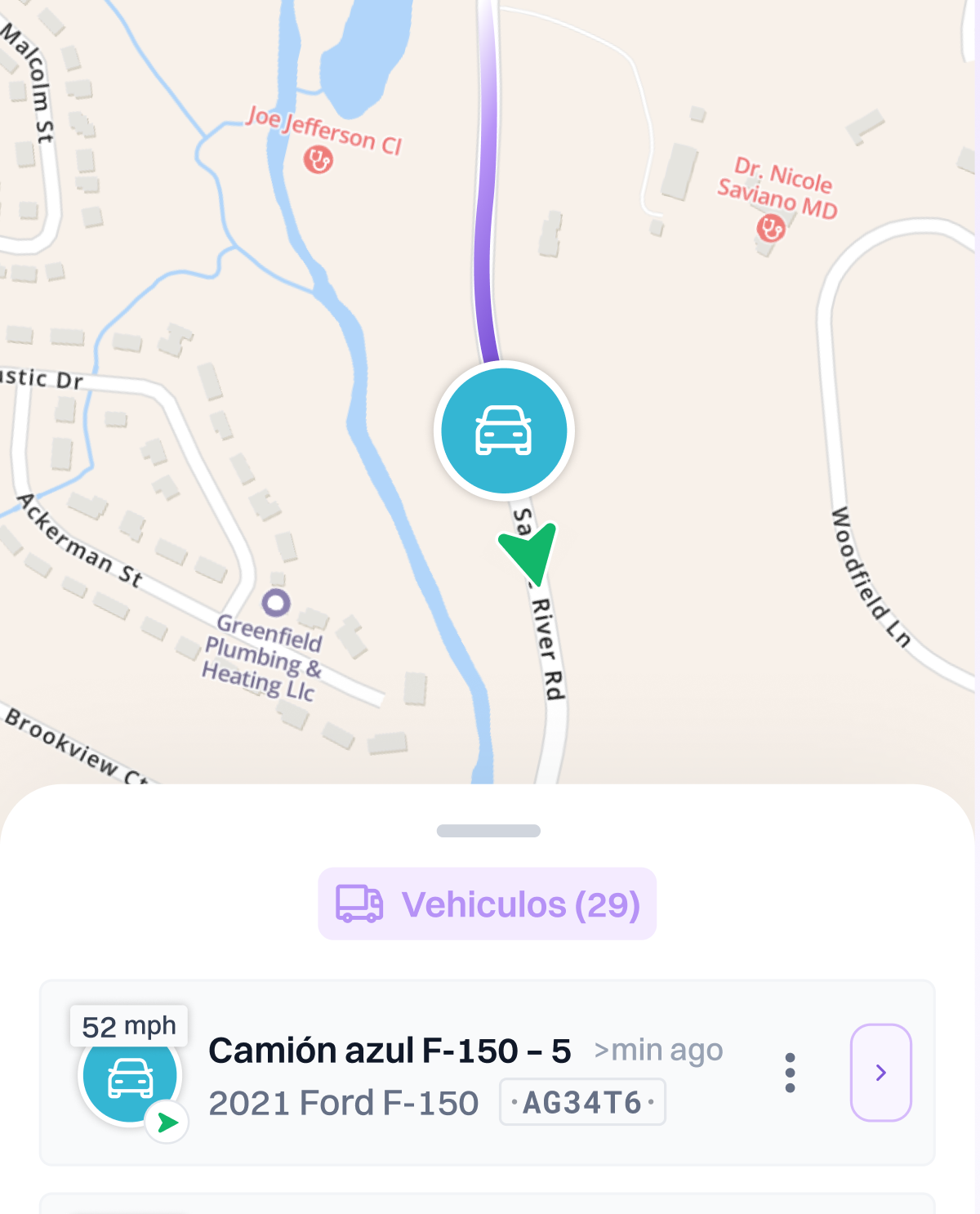Tap the bottom sheet drag handle

(x=488, y=831)
